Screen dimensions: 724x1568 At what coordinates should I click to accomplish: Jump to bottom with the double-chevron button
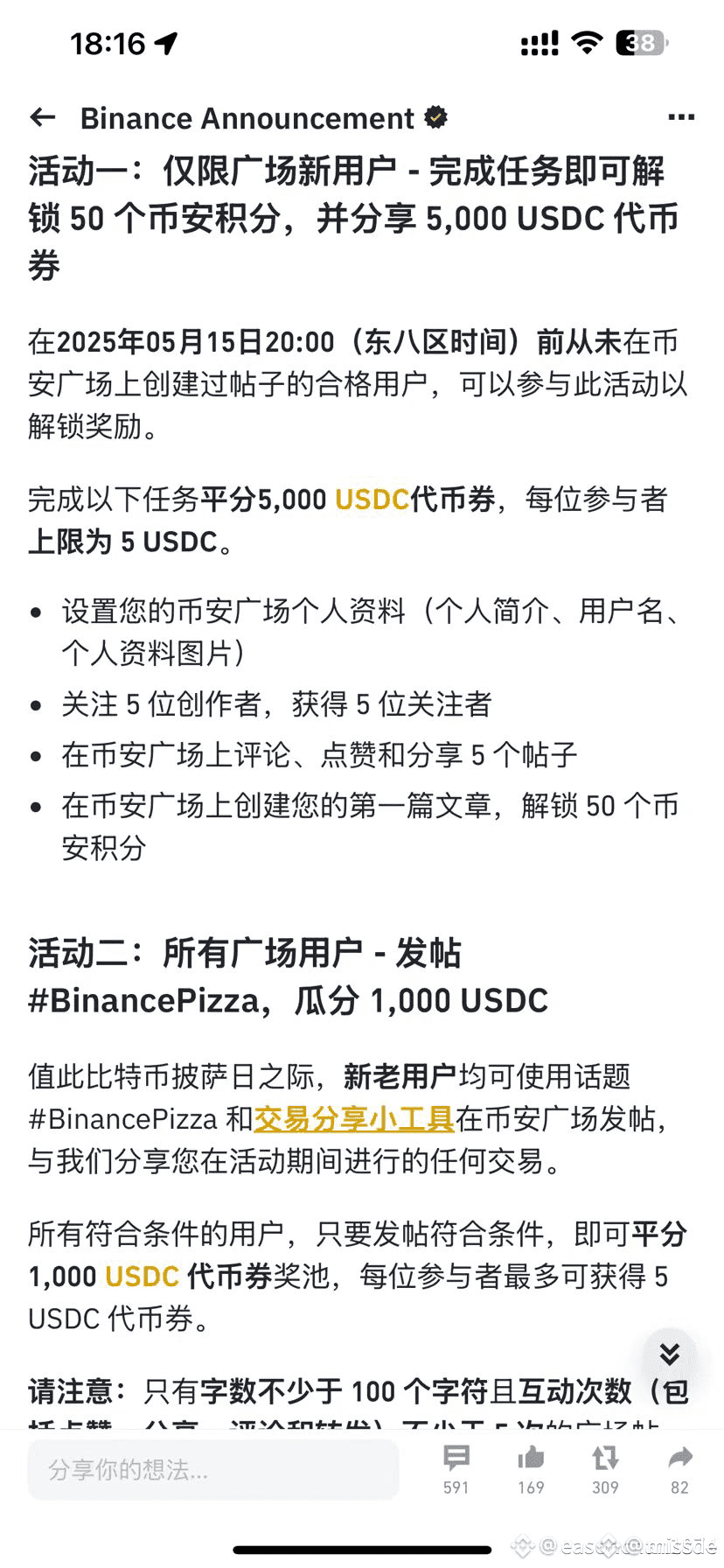coord(670,1355)
